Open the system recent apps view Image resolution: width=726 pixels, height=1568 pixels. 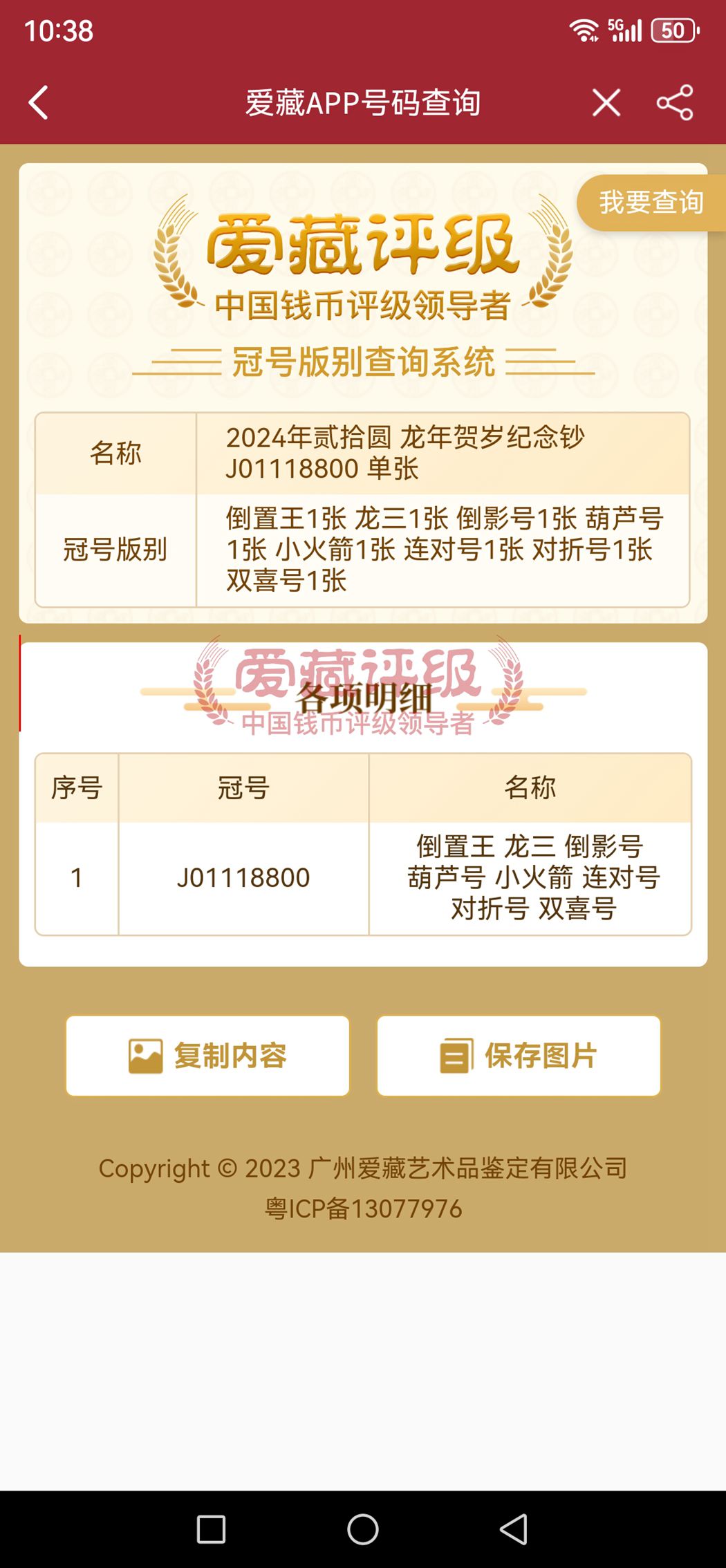[x=212, y=1529]
